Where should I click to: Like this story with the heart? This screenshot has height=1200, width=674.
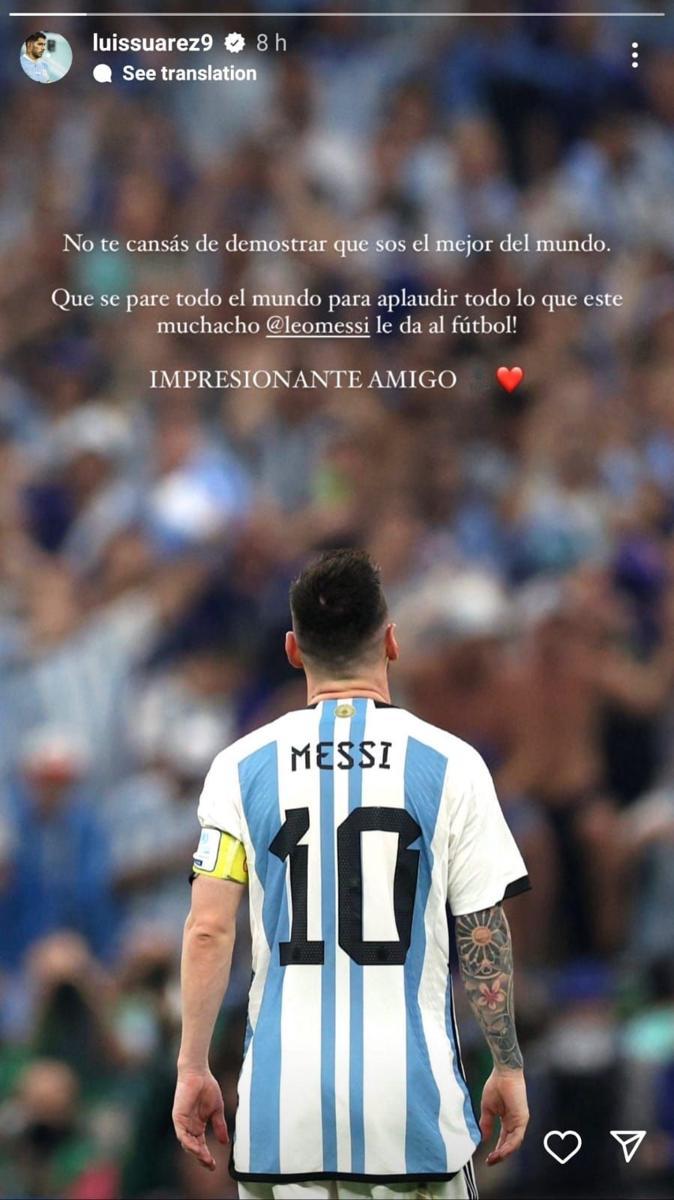tap(563, 1146)
